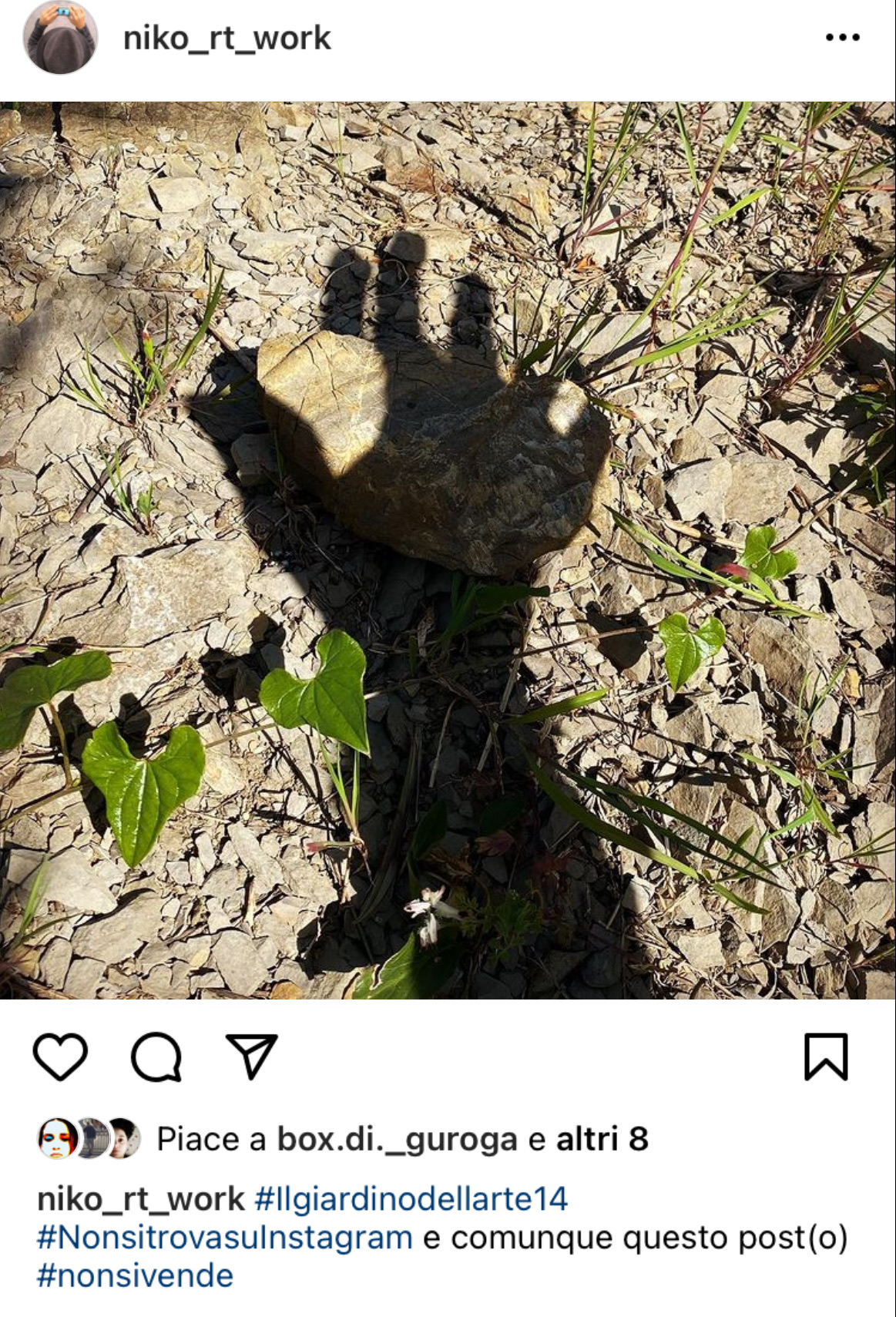Open the niko_rt_work username in the header

pos(227,38)
